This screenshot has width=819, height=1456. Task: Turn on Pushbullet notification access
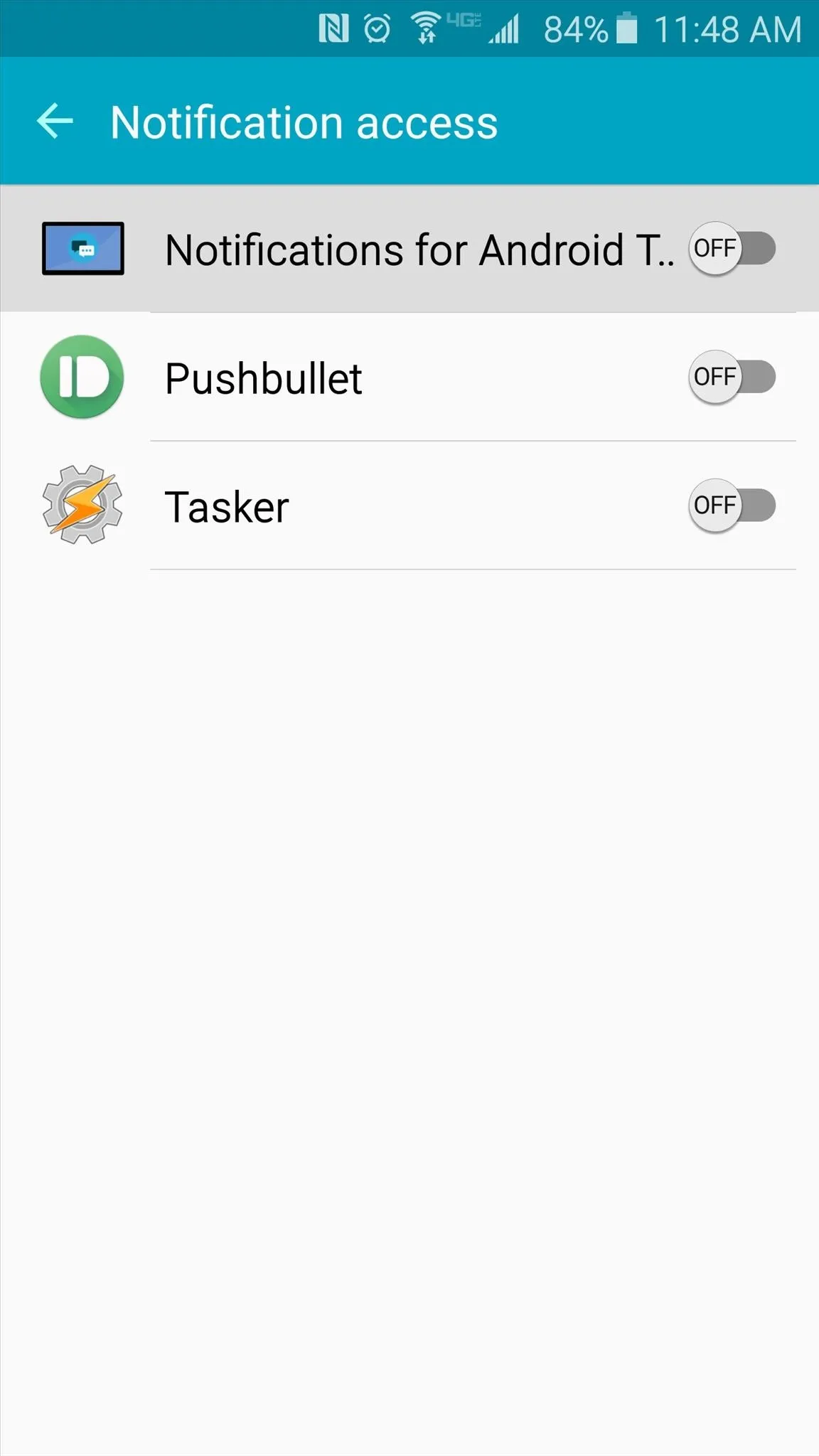(732, 377)
